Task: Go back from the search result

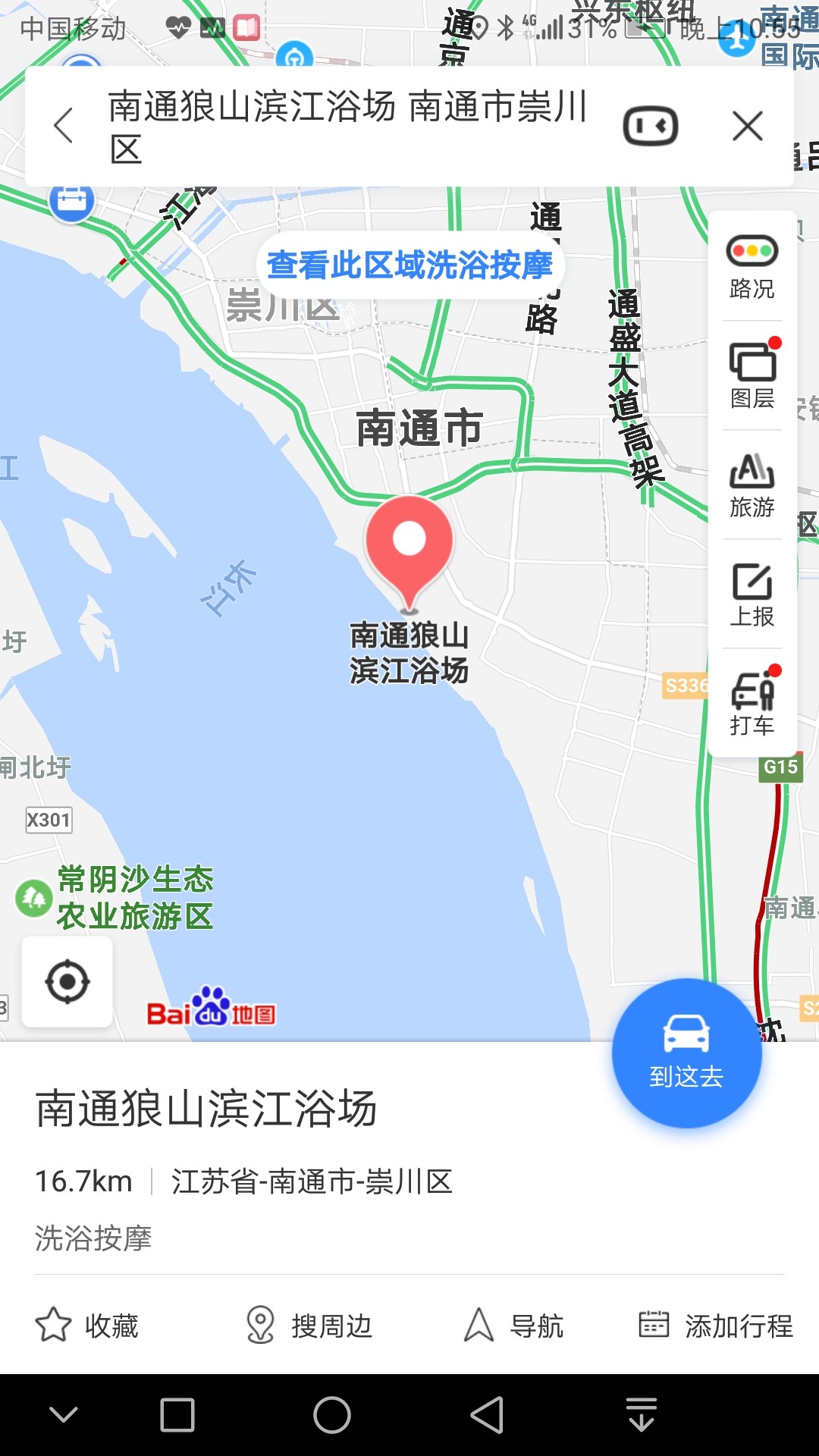Action: (x=64, y=126)
